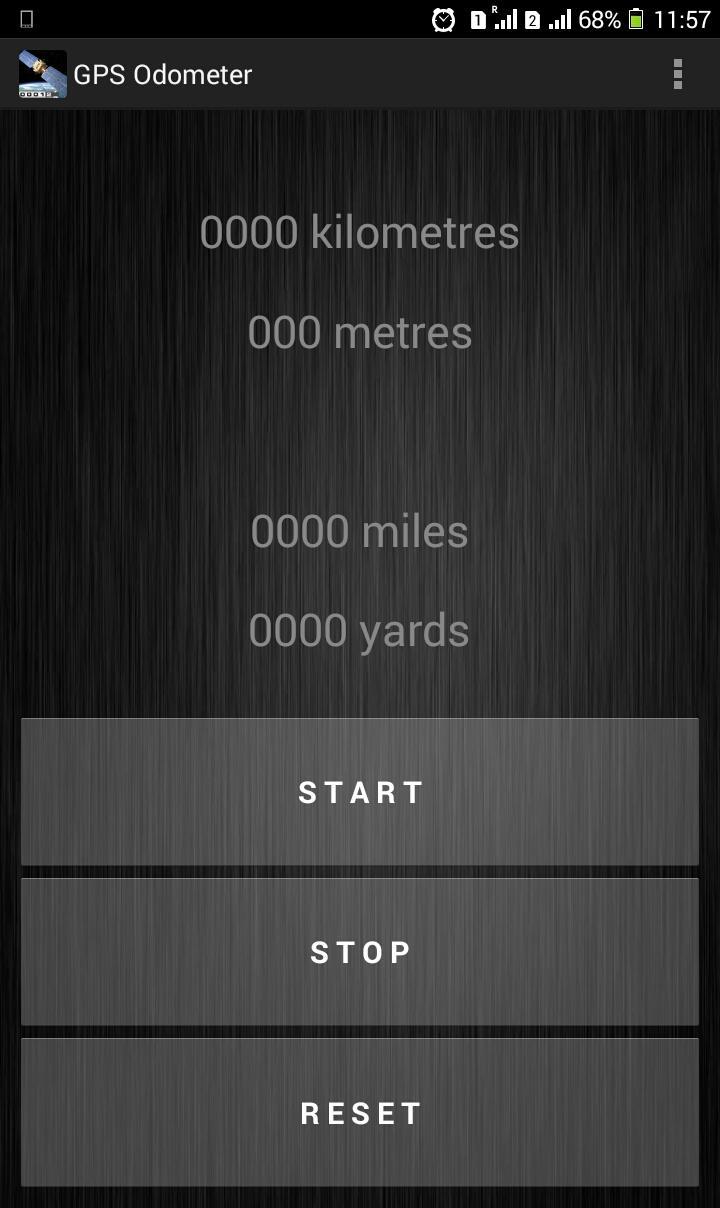Tap the roaming indicator above SIM 1 signal
This screenshot has width=720, height=1208.
tap(493, 9)
